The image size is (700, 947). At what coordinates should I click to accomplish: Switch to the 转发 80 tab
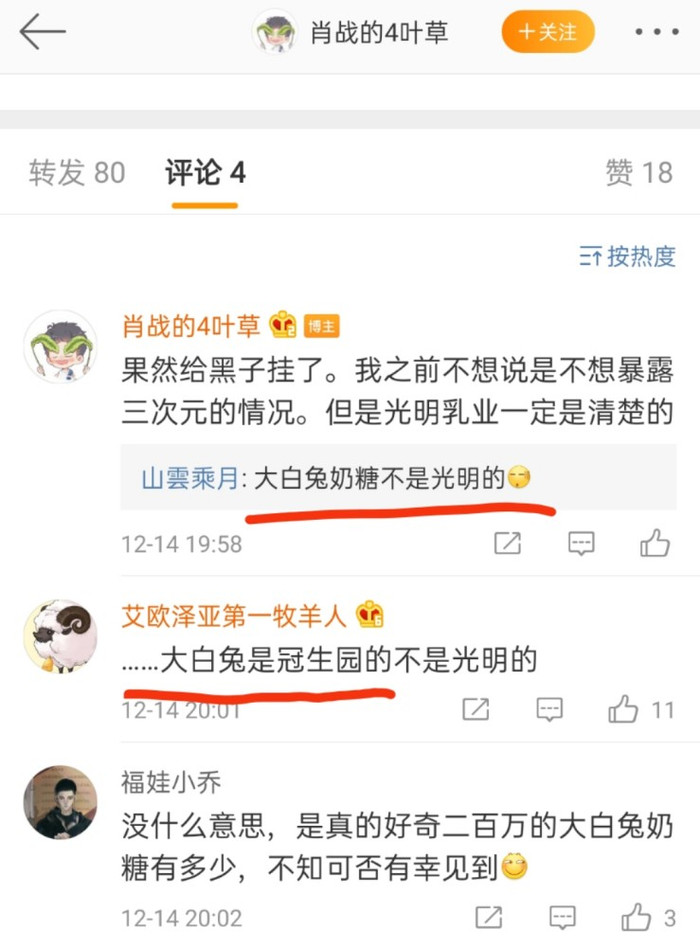77,173
